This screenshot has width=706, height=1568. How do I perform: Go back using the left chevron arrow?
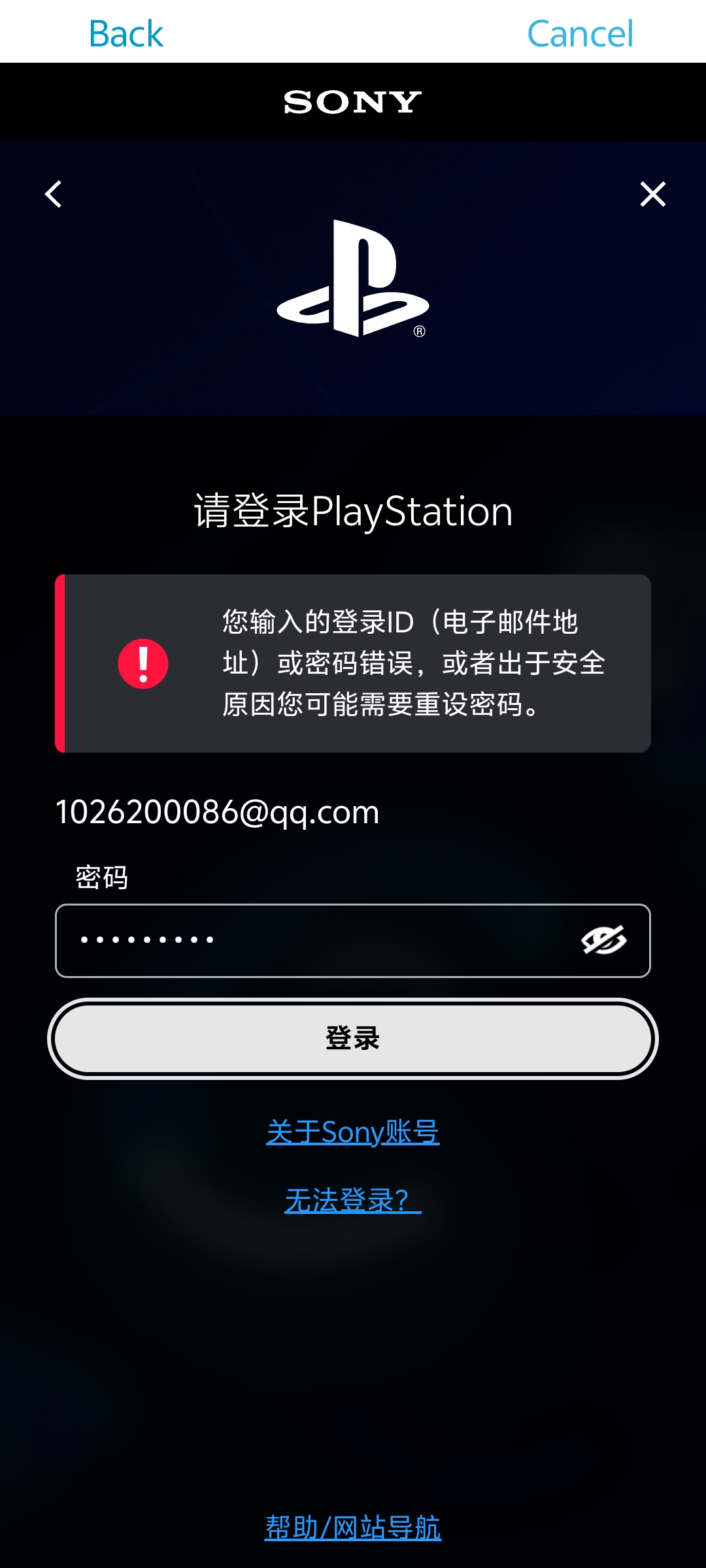54,194
